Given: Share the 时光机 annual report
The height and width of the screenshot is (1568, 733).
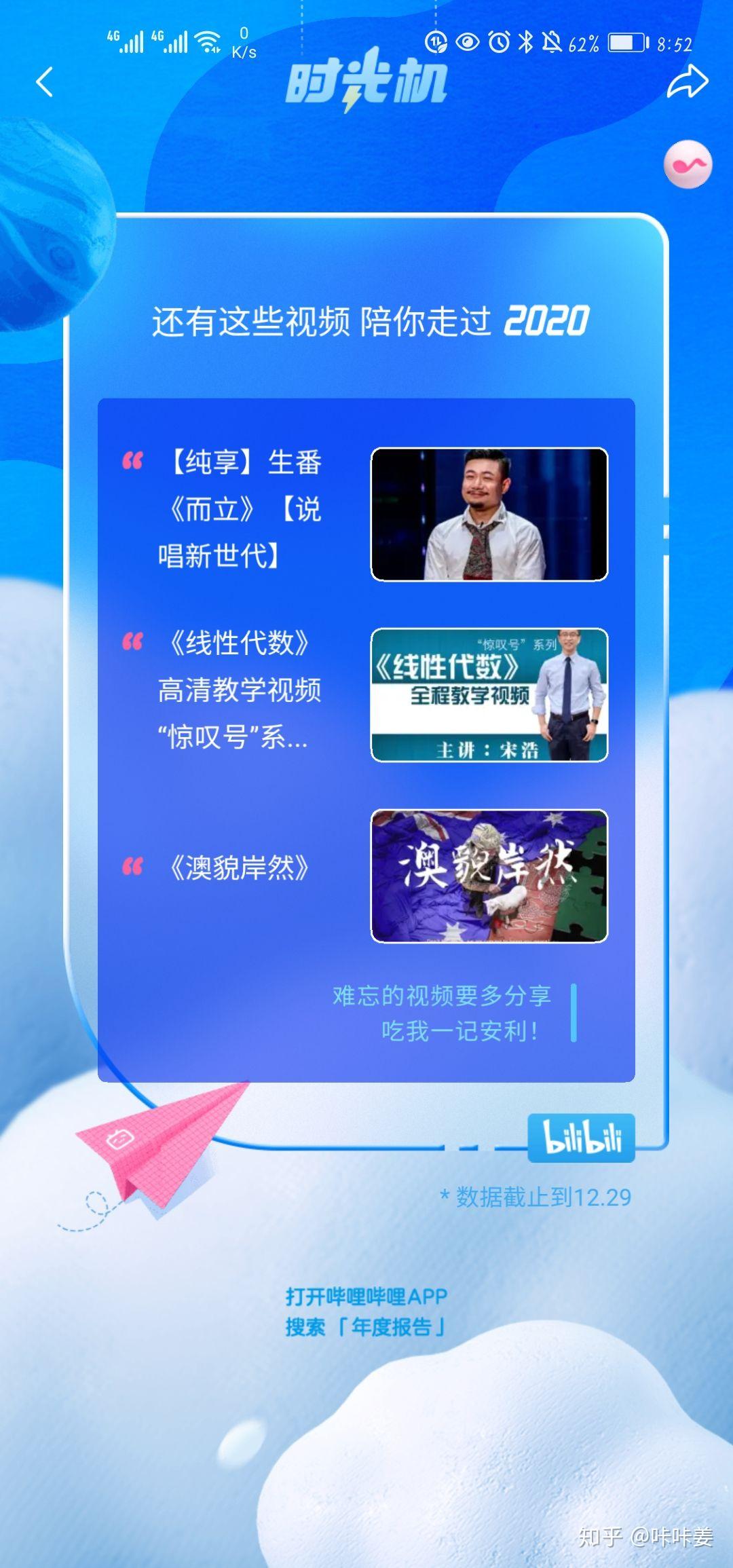Looking at the screenshot, I should tap(687, 82).
